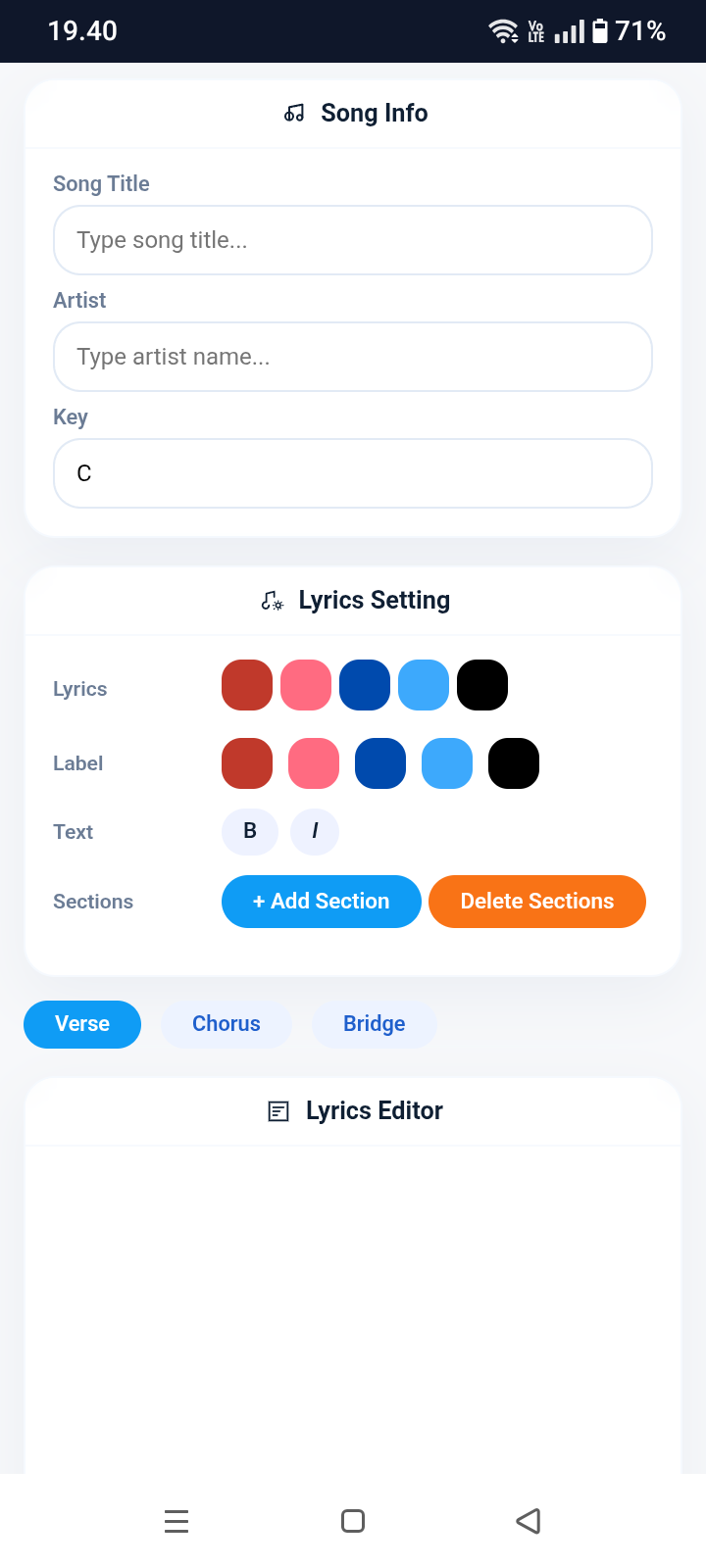The image size is (706, 1568).
Task: Tap the VoLTE status icon
Action: click(x=535, y=30)
